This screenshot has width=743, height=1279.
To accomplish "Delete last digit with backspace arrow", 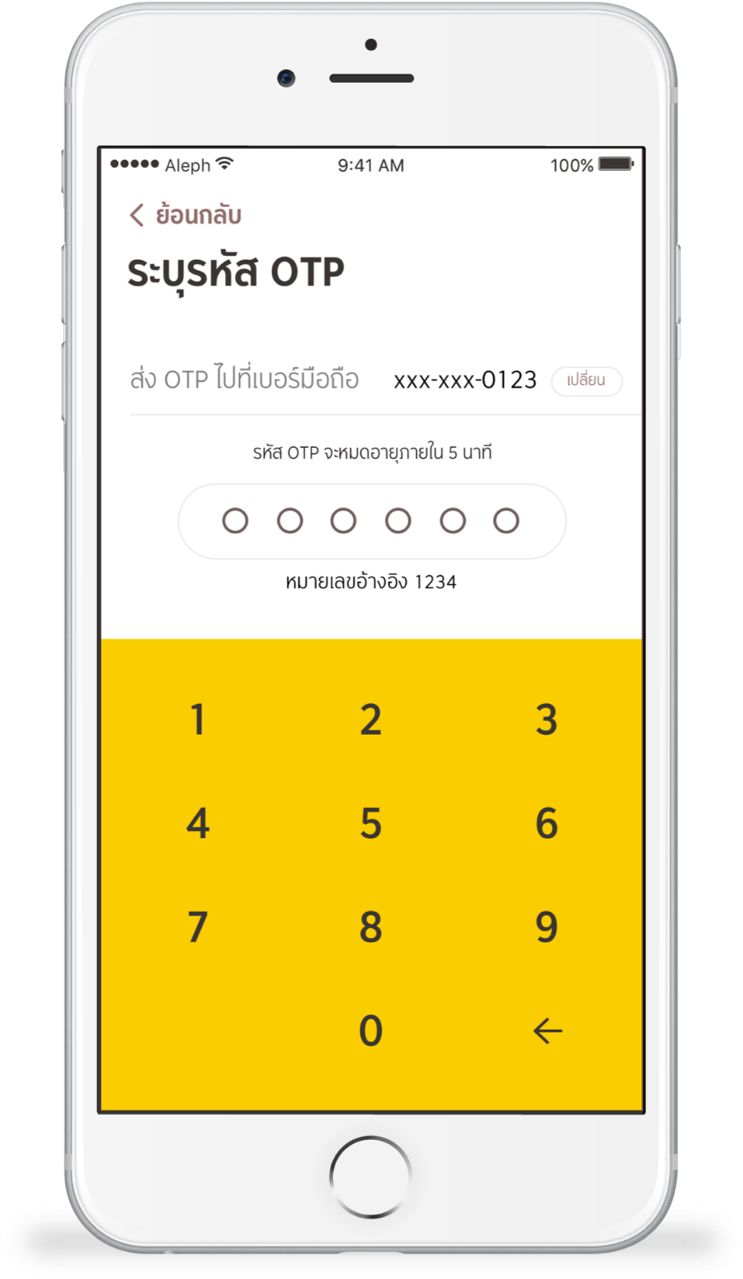I will point(547,1031).
